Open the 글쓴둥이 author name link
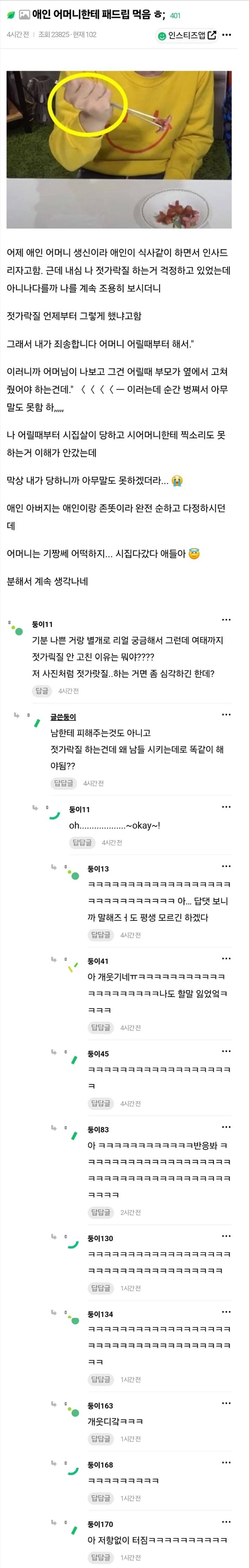This screenshot has width=249, height=1568. [63, 717]
